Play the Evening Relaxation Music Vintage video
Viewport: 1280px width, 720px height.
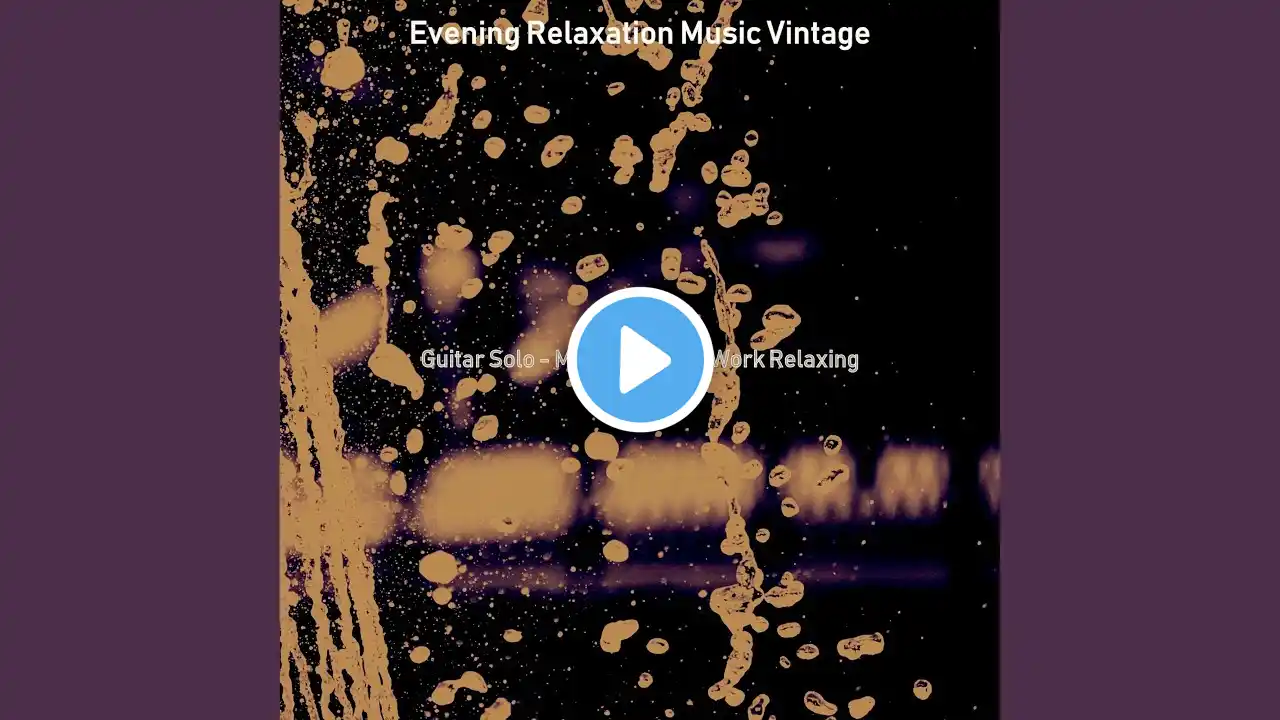(640, 360)
